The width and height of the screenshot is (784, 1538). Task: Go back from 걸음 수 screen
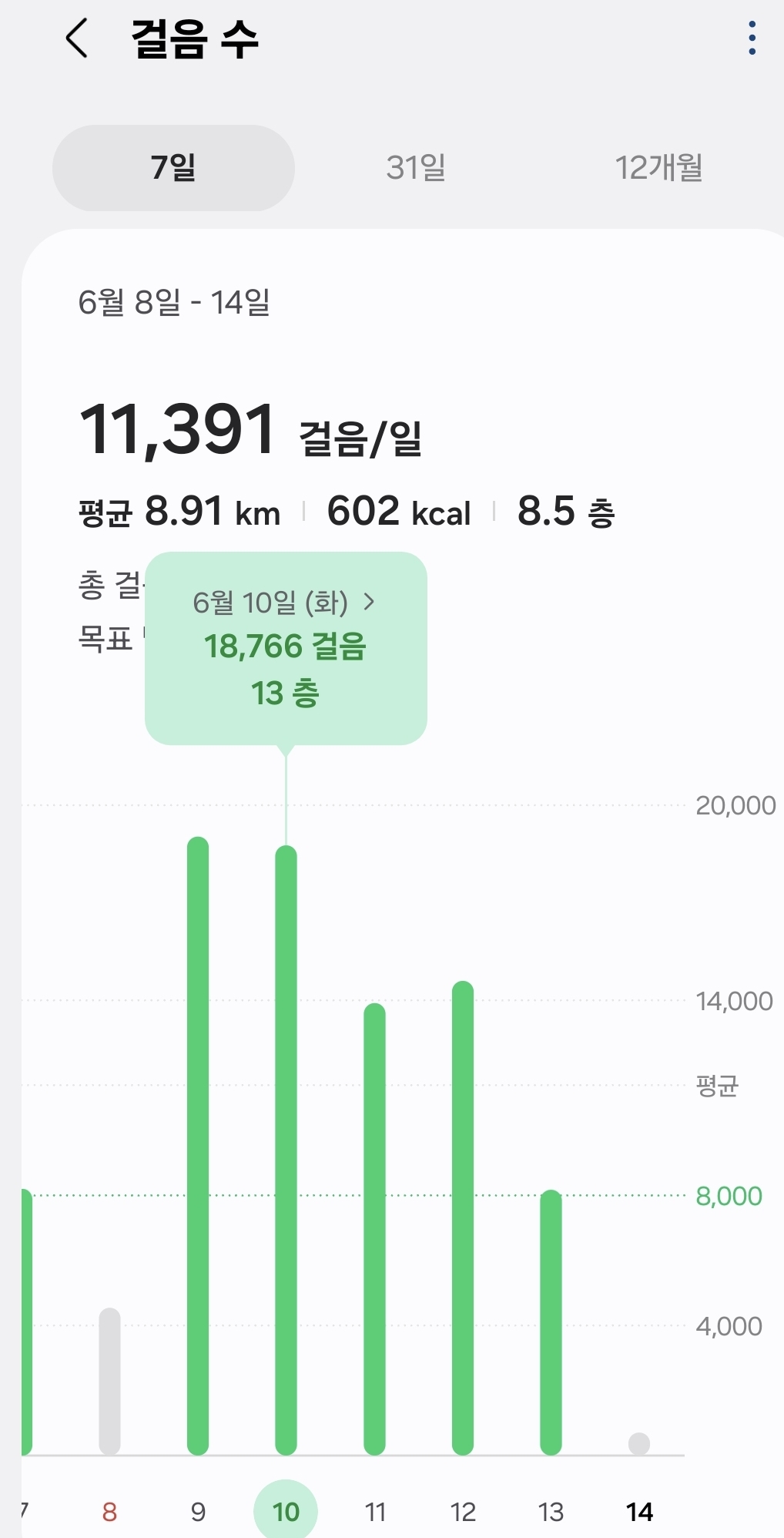77,39
